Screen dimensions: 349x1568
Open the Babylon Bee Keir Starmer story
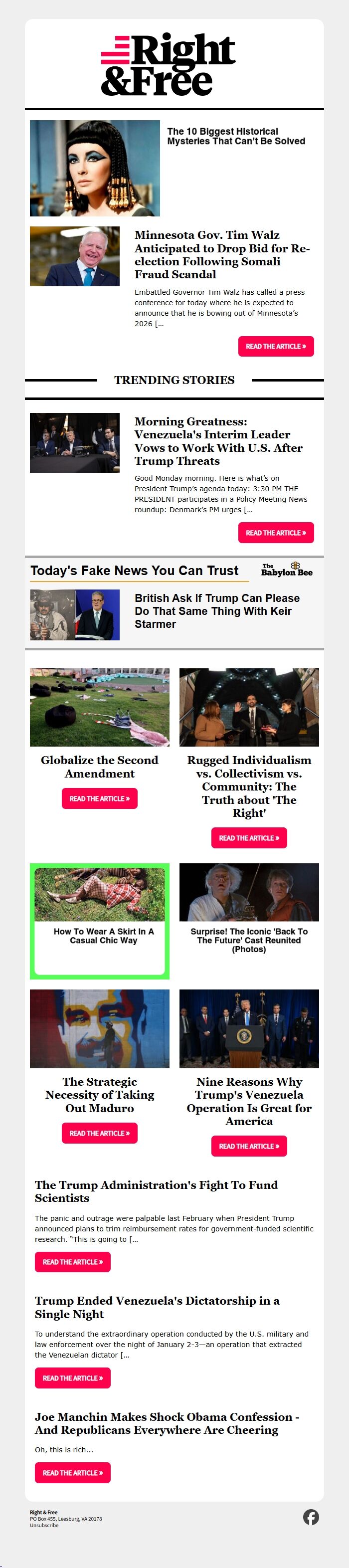pyautogui.click(x=216, y=610)
